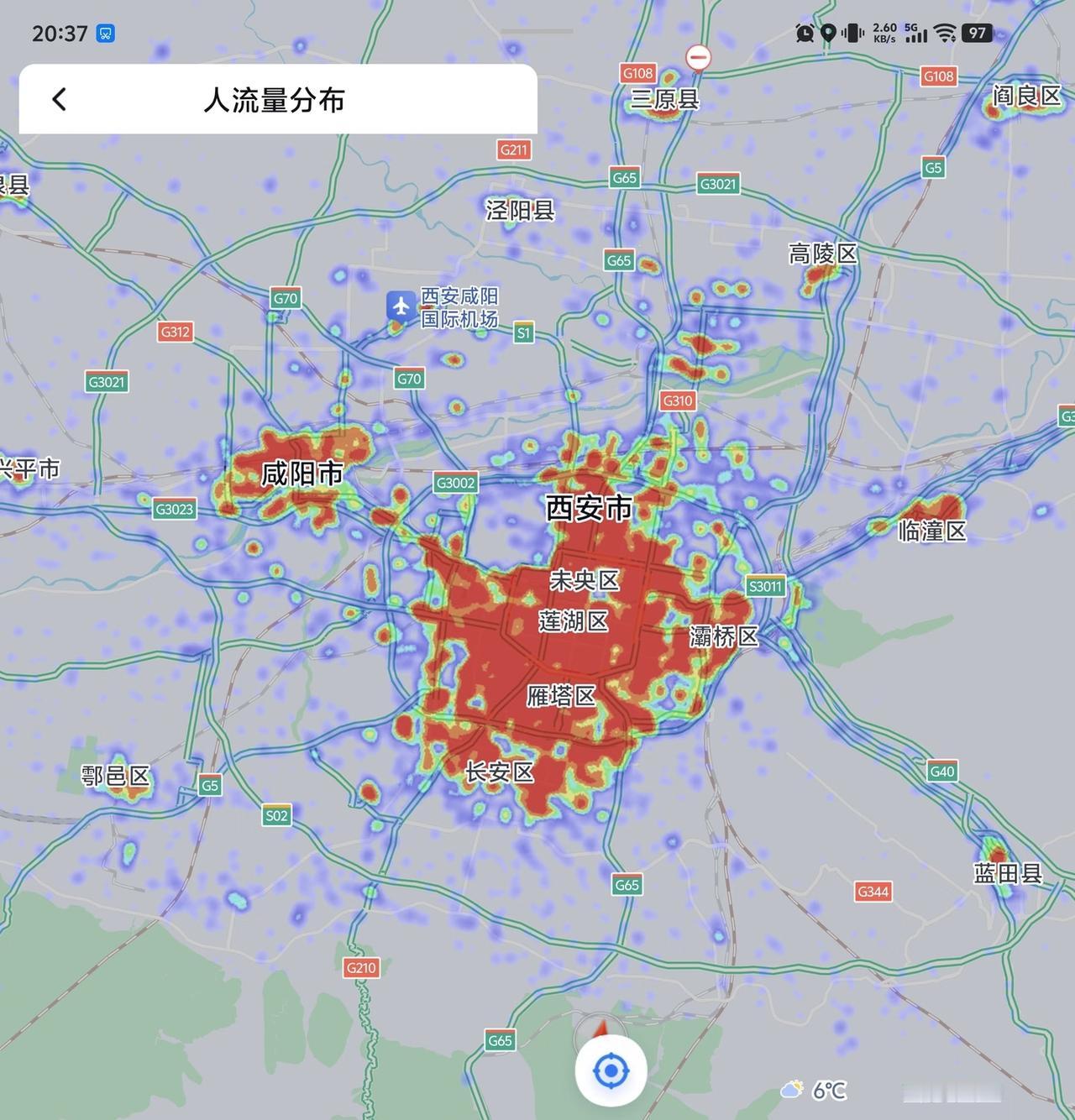Select the G70 highway badge near the airport
The image size is (1075, 1120).
409,379
